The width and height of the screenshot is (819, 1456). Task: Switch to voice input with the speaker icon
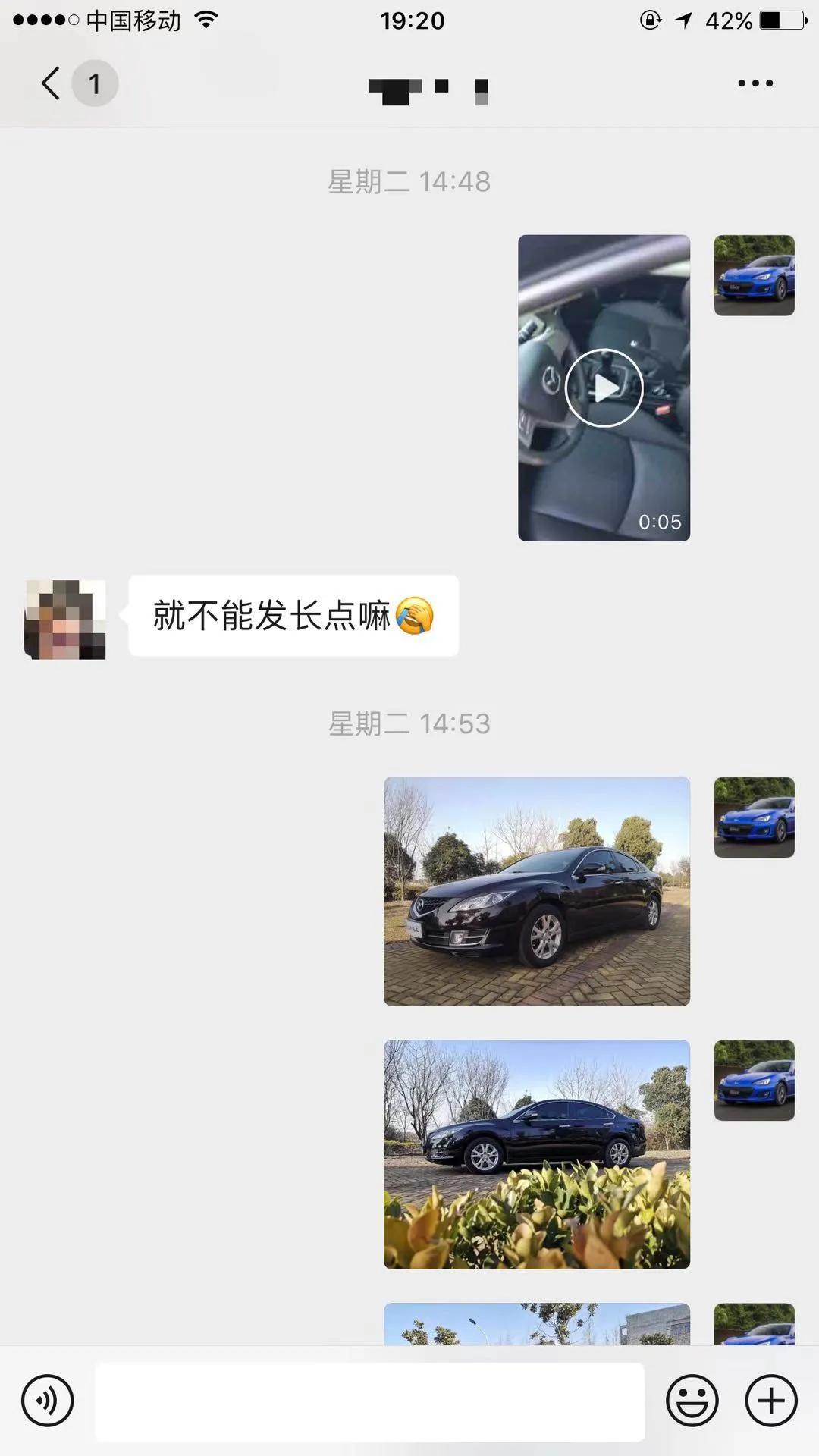(45, 1399)
